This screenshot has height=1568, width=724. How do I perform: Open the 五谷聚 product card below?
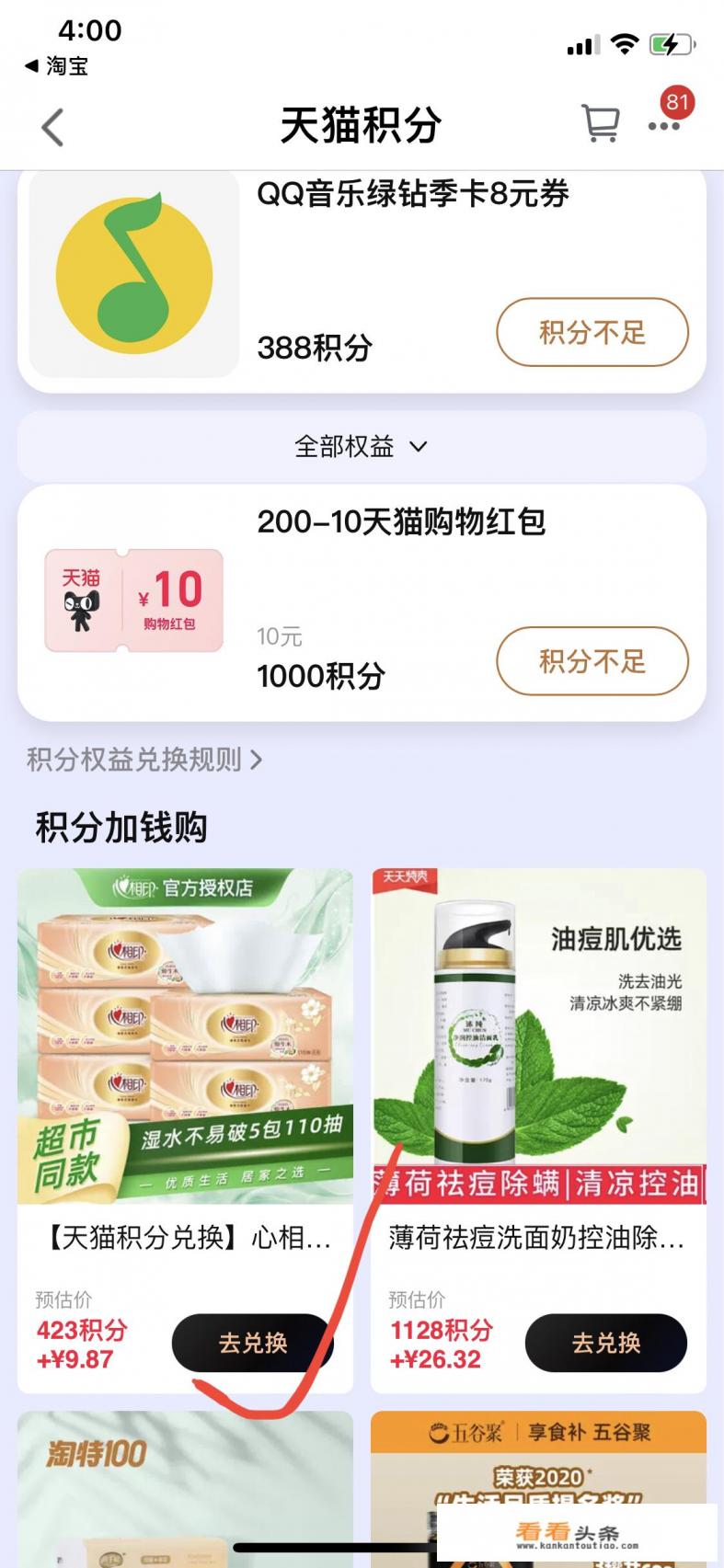click(x=536, y=1471)
